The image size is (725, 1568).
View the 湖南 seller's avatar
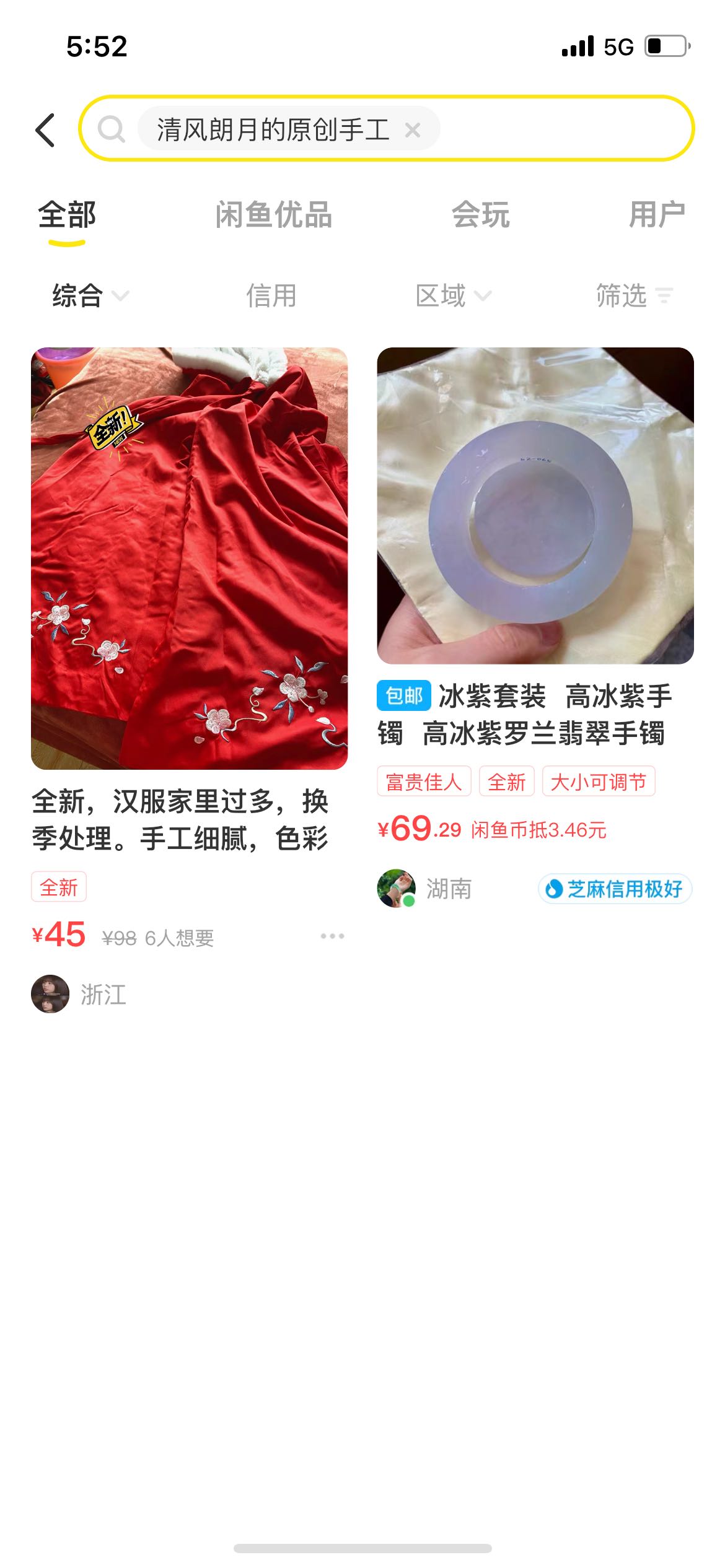[x=396, y=888]
